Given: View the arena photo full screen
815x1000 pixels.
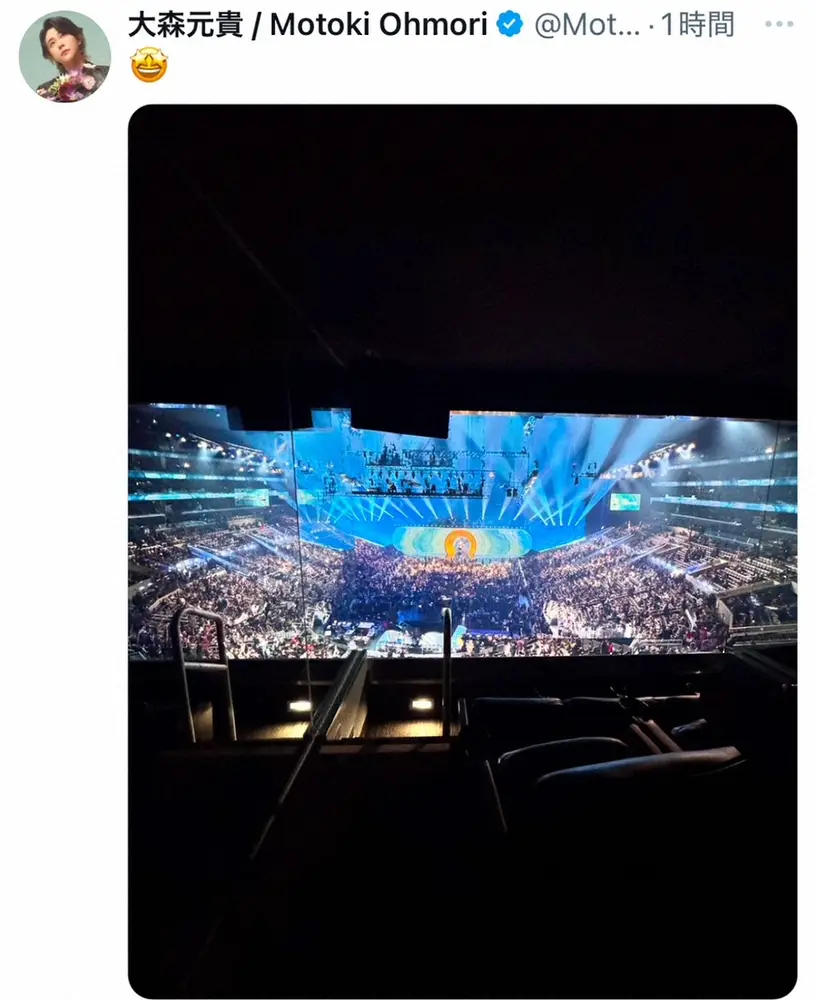Looking at the screenshot, I should coord(462,550).
